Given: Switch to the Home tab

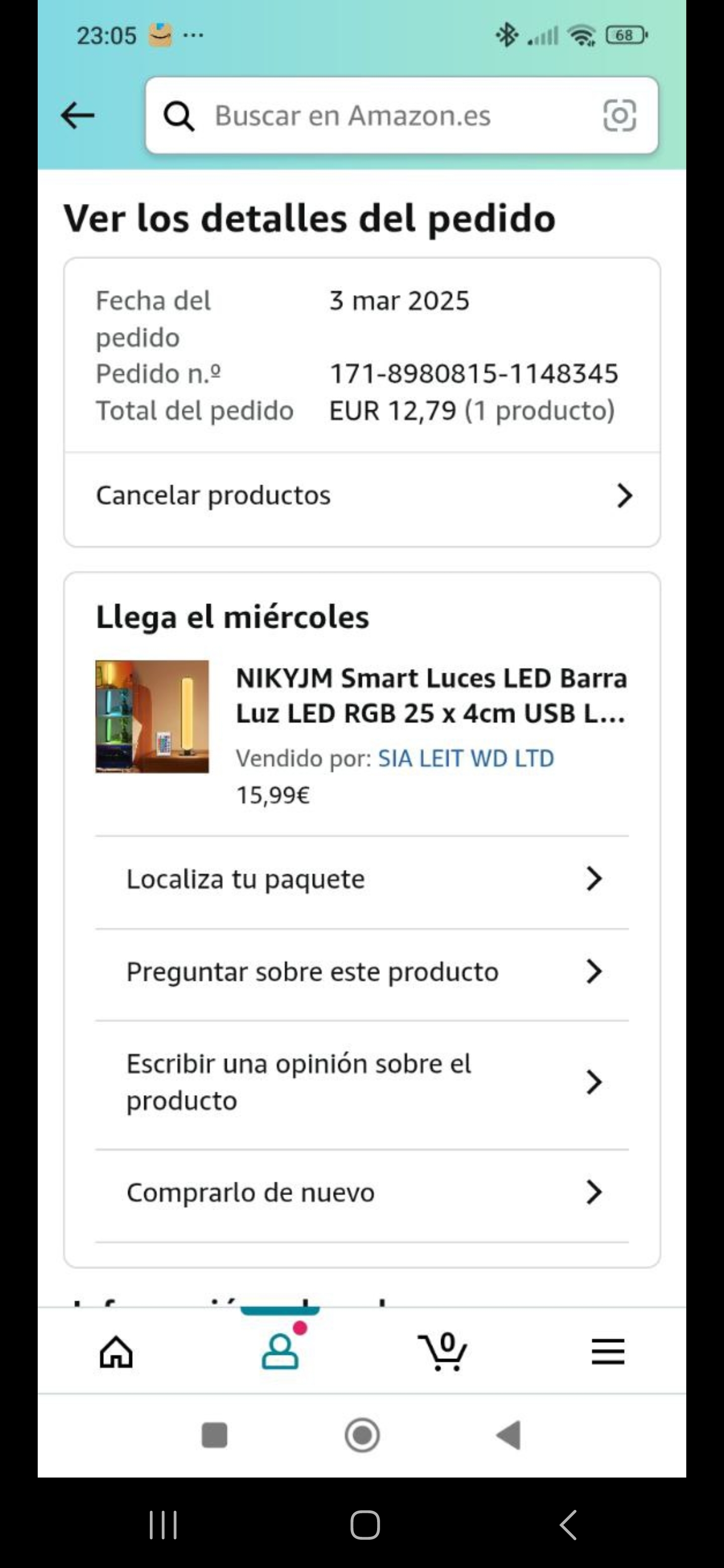Looking at the screenshot, I should click(x=116, y=1351).
